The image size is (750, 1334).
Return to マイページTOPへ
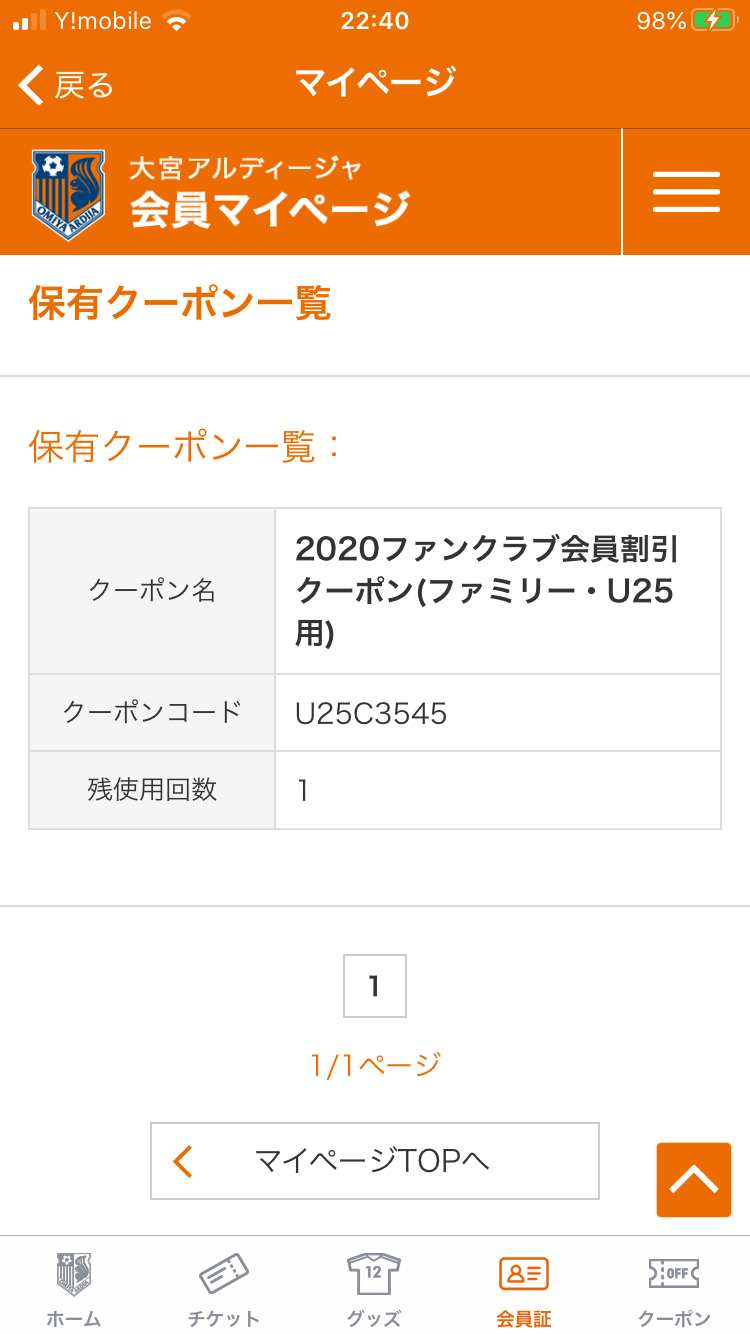pyautogui.click(x=374, y=1161)
